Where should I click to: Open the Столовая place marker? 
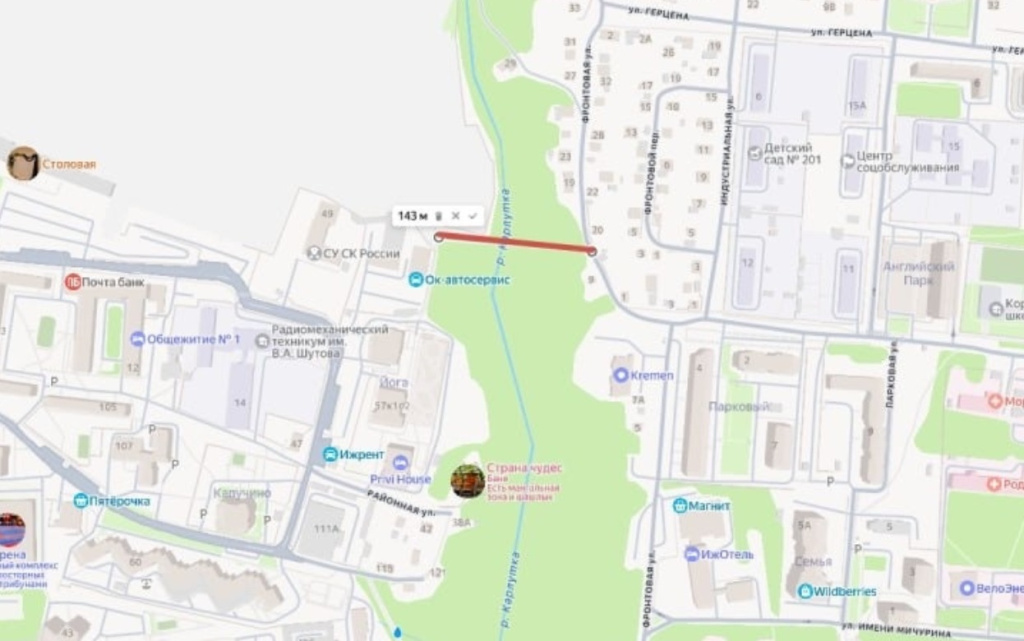click(x=23, y=163)
